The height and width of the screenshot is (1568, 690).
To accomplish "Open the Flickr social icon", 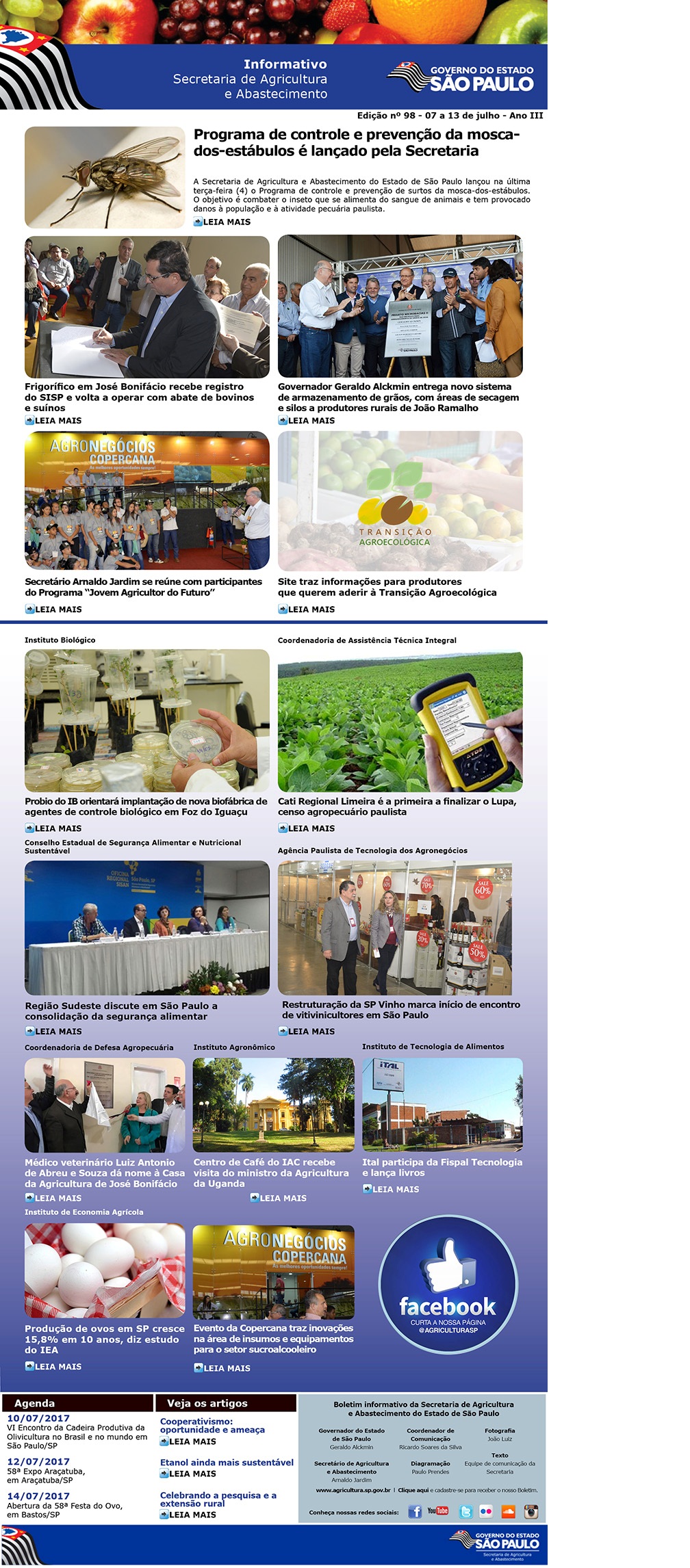I will point(486,1512).
